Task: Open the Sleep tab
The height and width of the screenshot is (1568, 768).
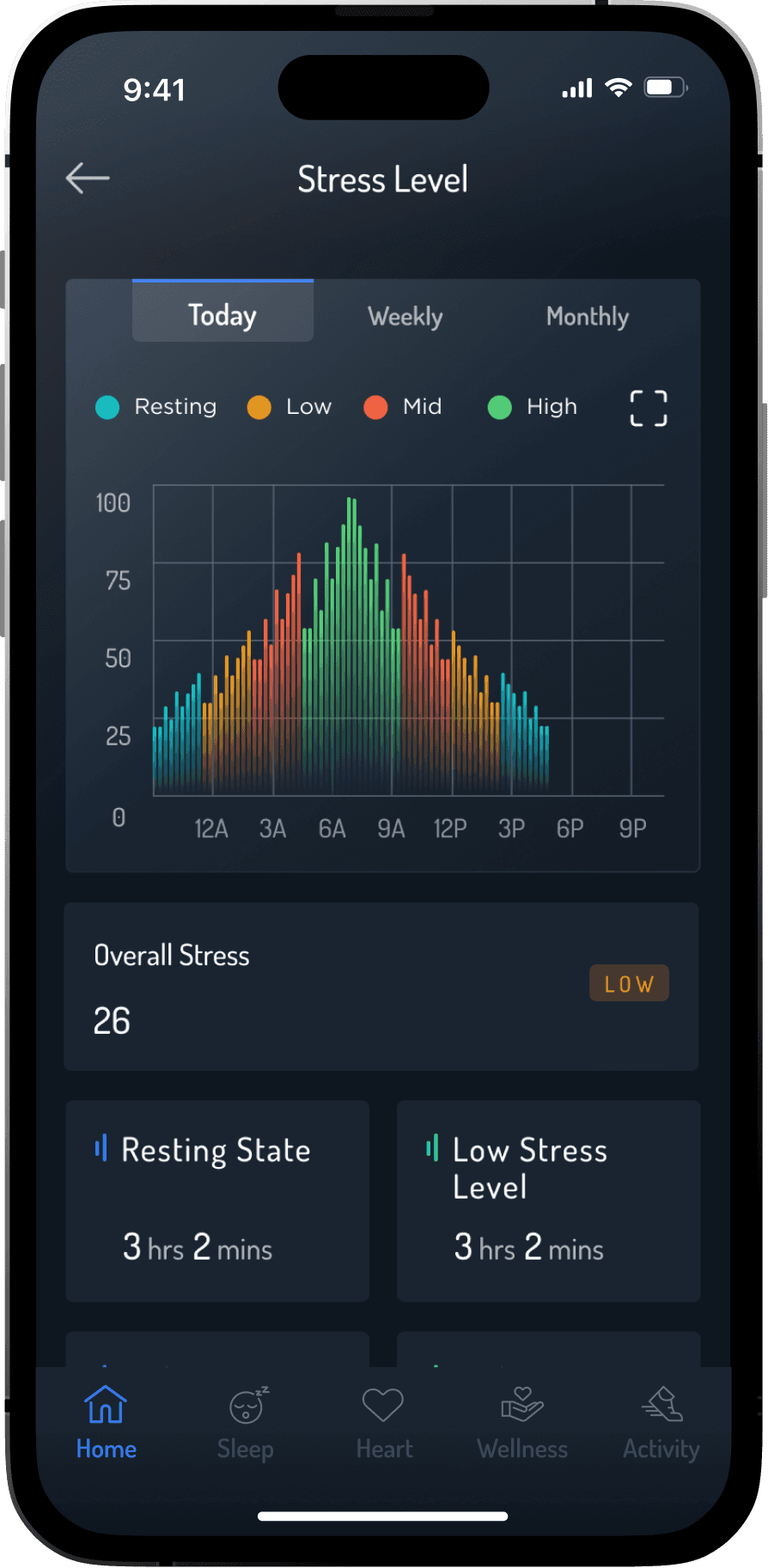Action: [246, 1423]
